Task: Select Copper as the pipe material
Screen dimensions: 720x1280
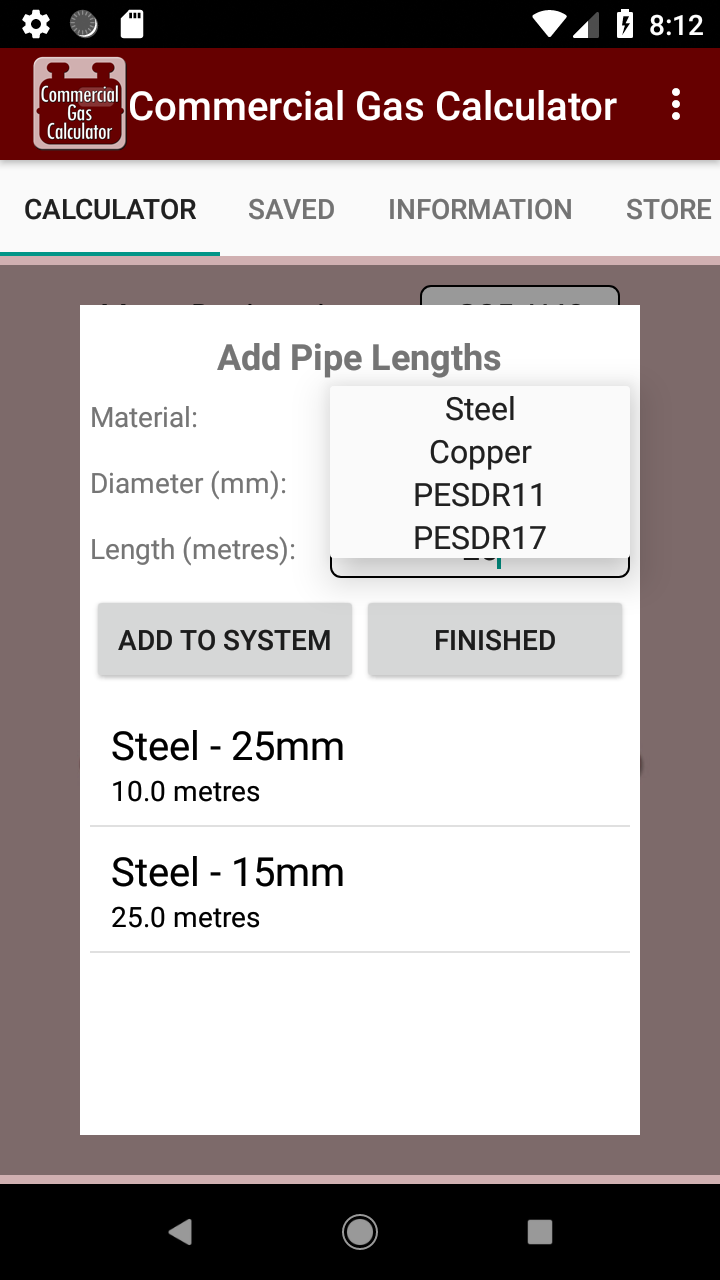Action: [479, 452]
